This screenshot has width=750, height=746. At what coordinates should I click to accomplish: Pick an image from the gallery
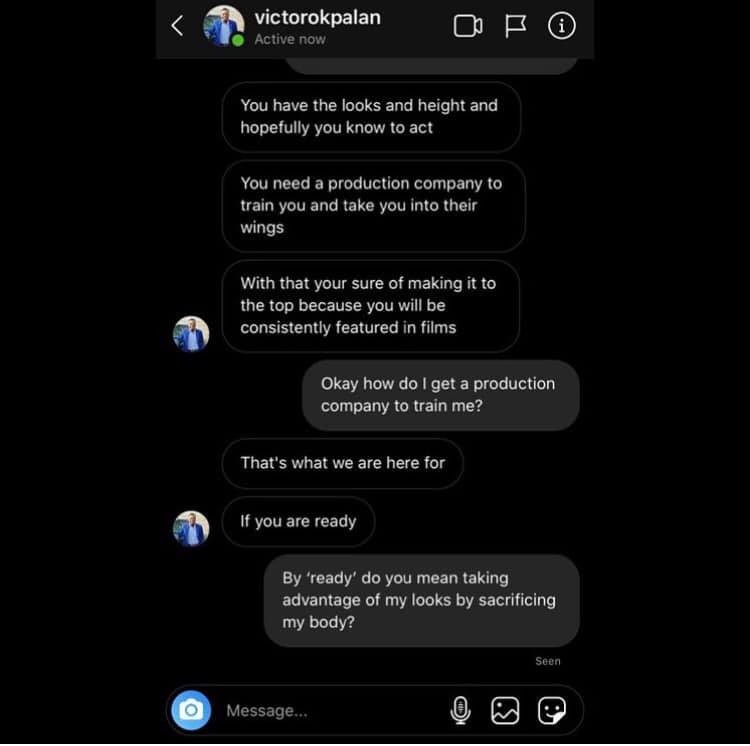coord(505,711)
